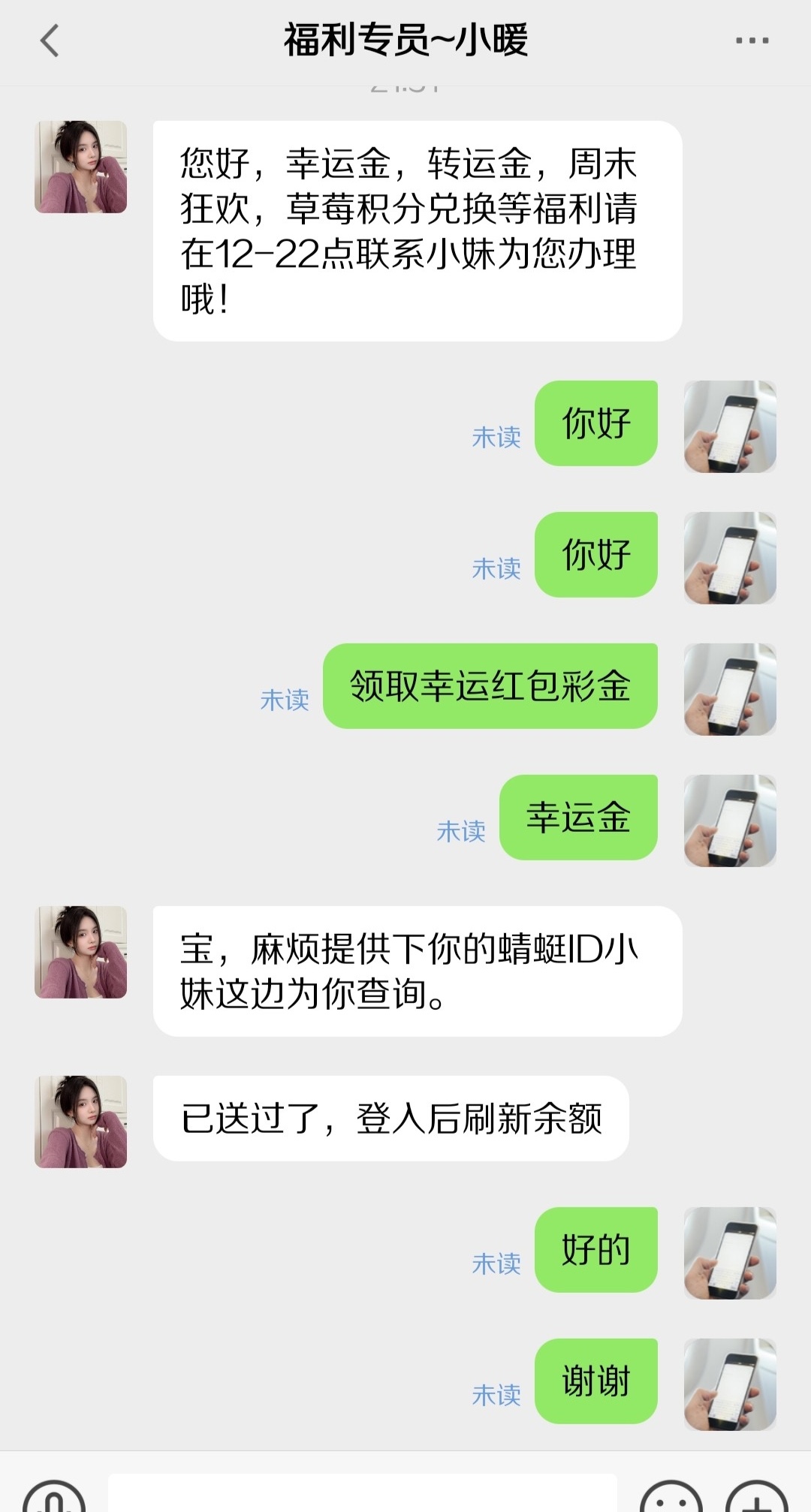Open the three-dot chat options menu
811x1512 pixels.
752,41
